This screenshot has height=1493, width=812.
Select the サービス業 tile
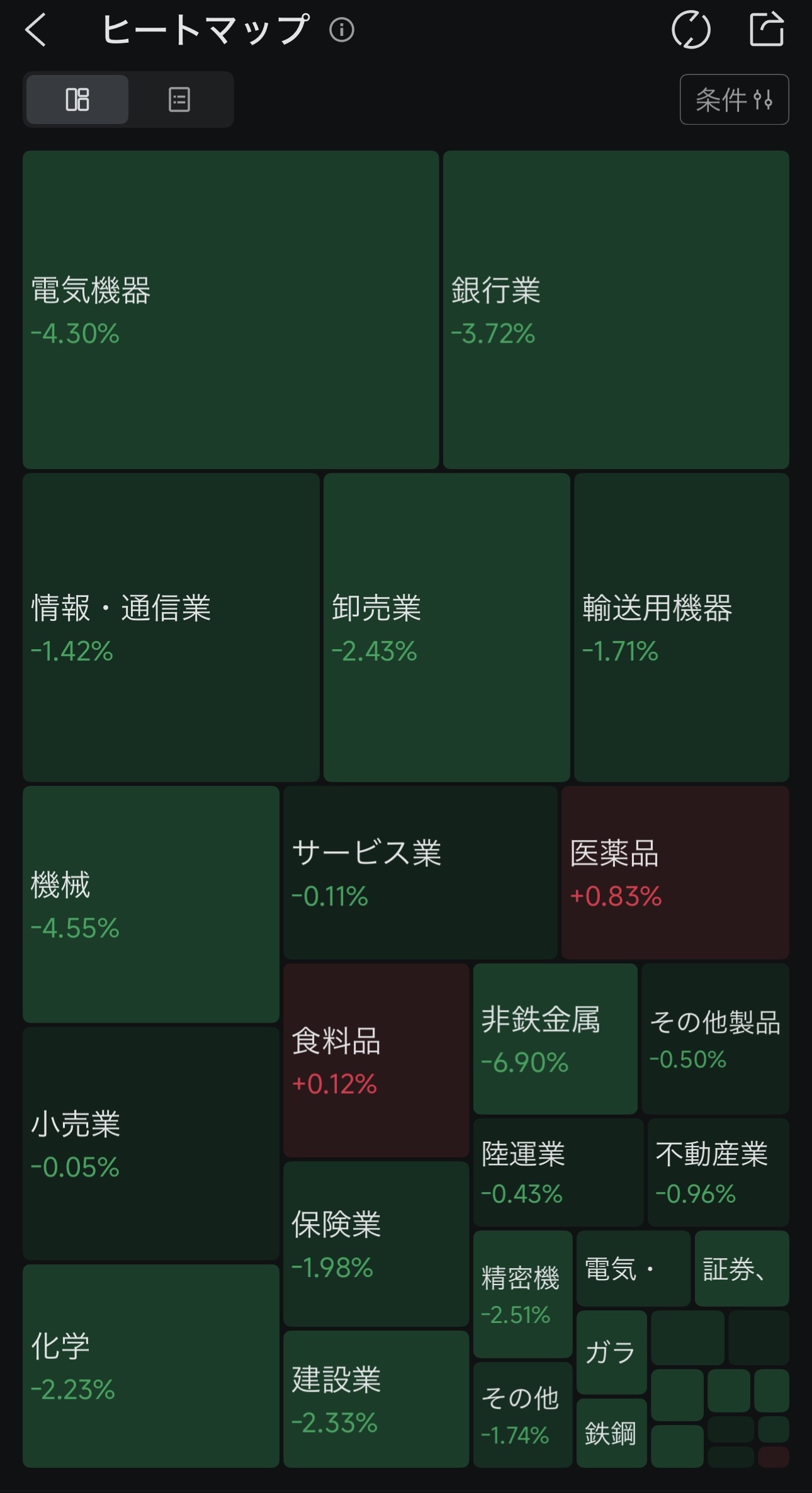[x=420, y=872]
